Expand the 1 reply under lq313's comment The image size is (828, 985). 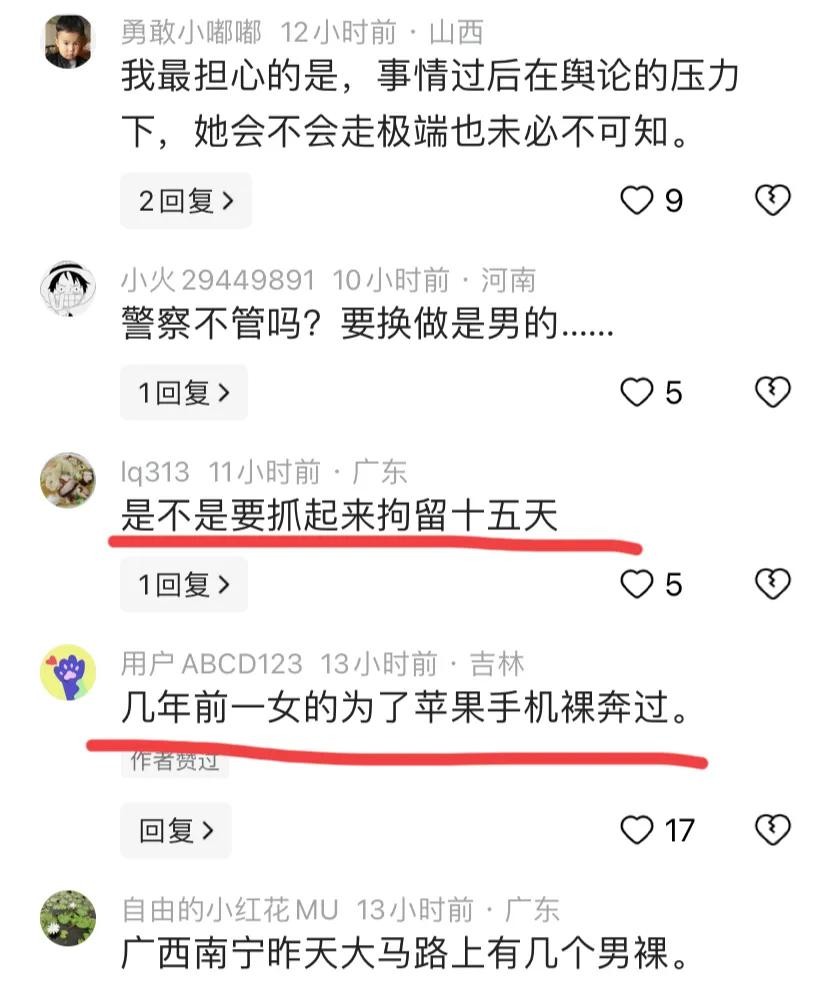coord(184,584)
